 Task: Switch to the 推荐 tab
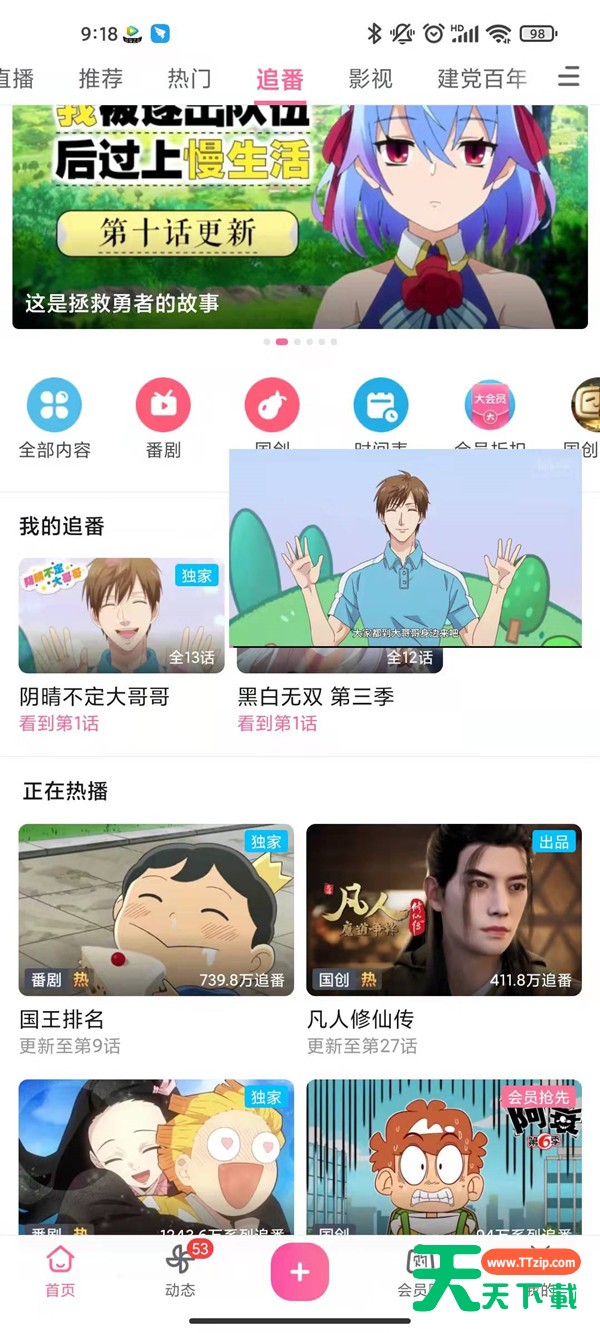coord(100,78)
